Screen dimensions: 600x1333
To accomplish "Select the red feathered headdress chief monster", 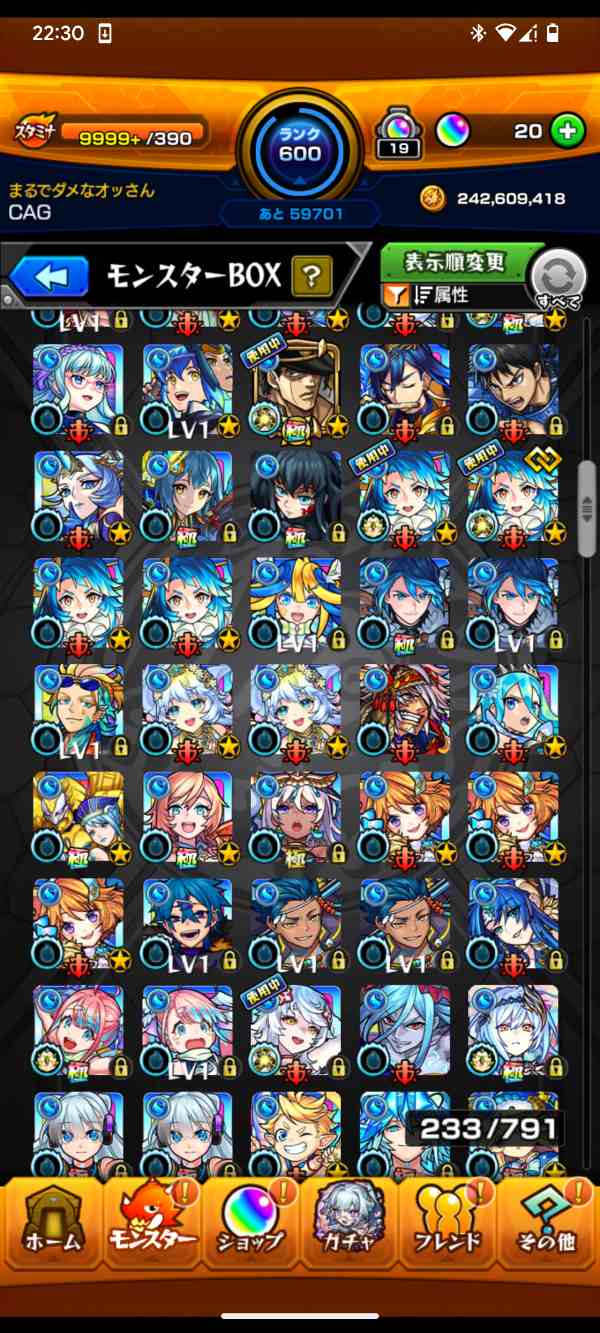I will click(x=404, y=709).
